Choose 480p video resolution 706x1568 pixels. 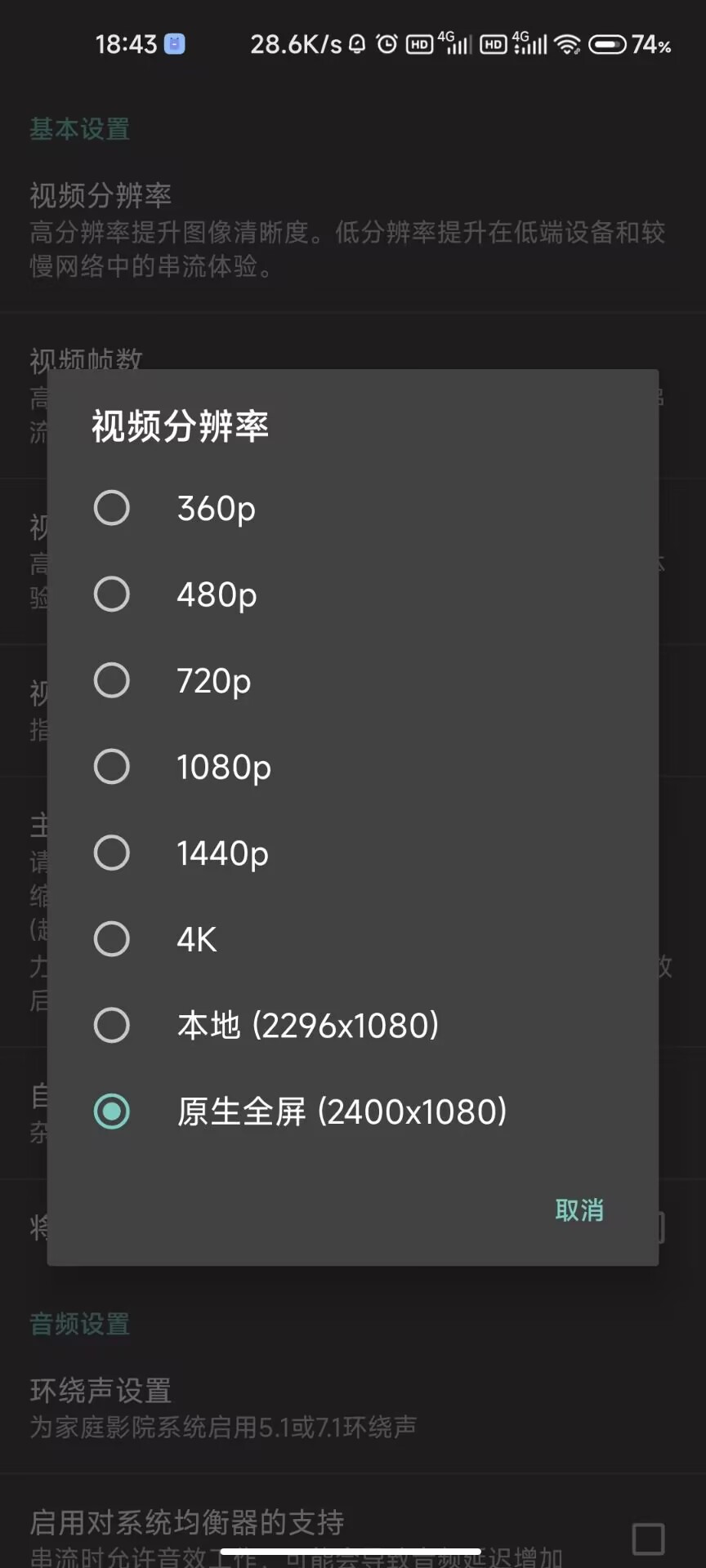point(112,595)
